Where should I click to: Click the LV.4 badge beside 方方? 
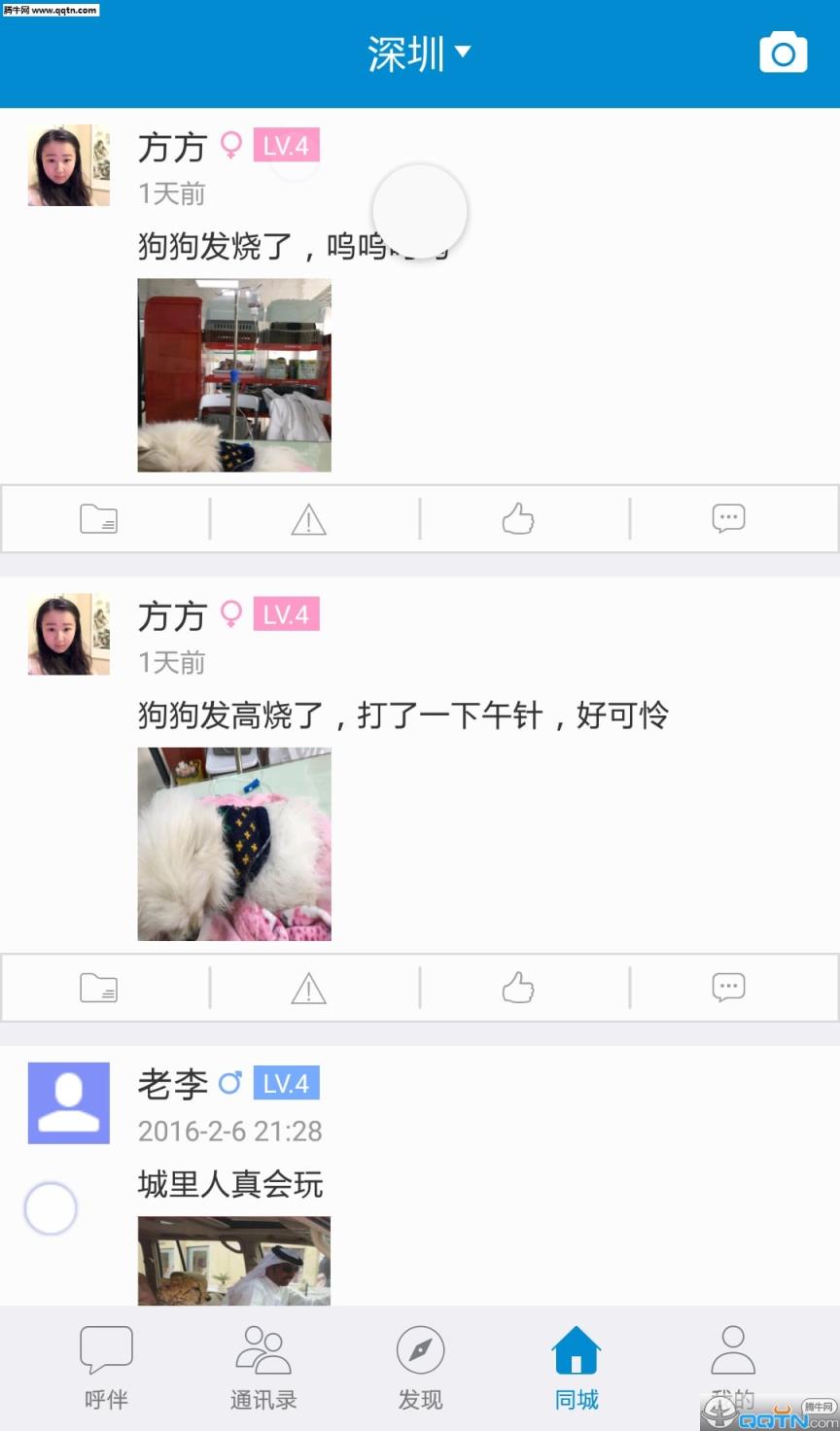coord(285,145)
